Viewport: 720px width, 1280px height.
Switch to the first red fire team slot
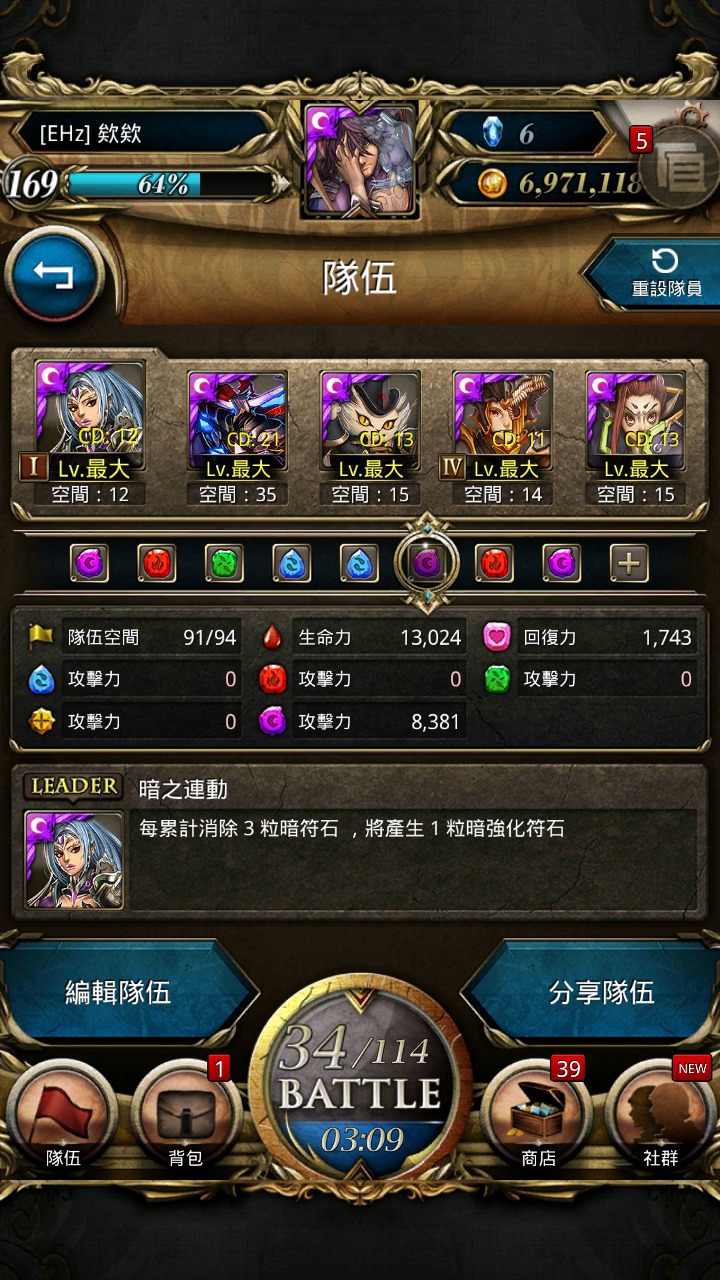(157, 564)
